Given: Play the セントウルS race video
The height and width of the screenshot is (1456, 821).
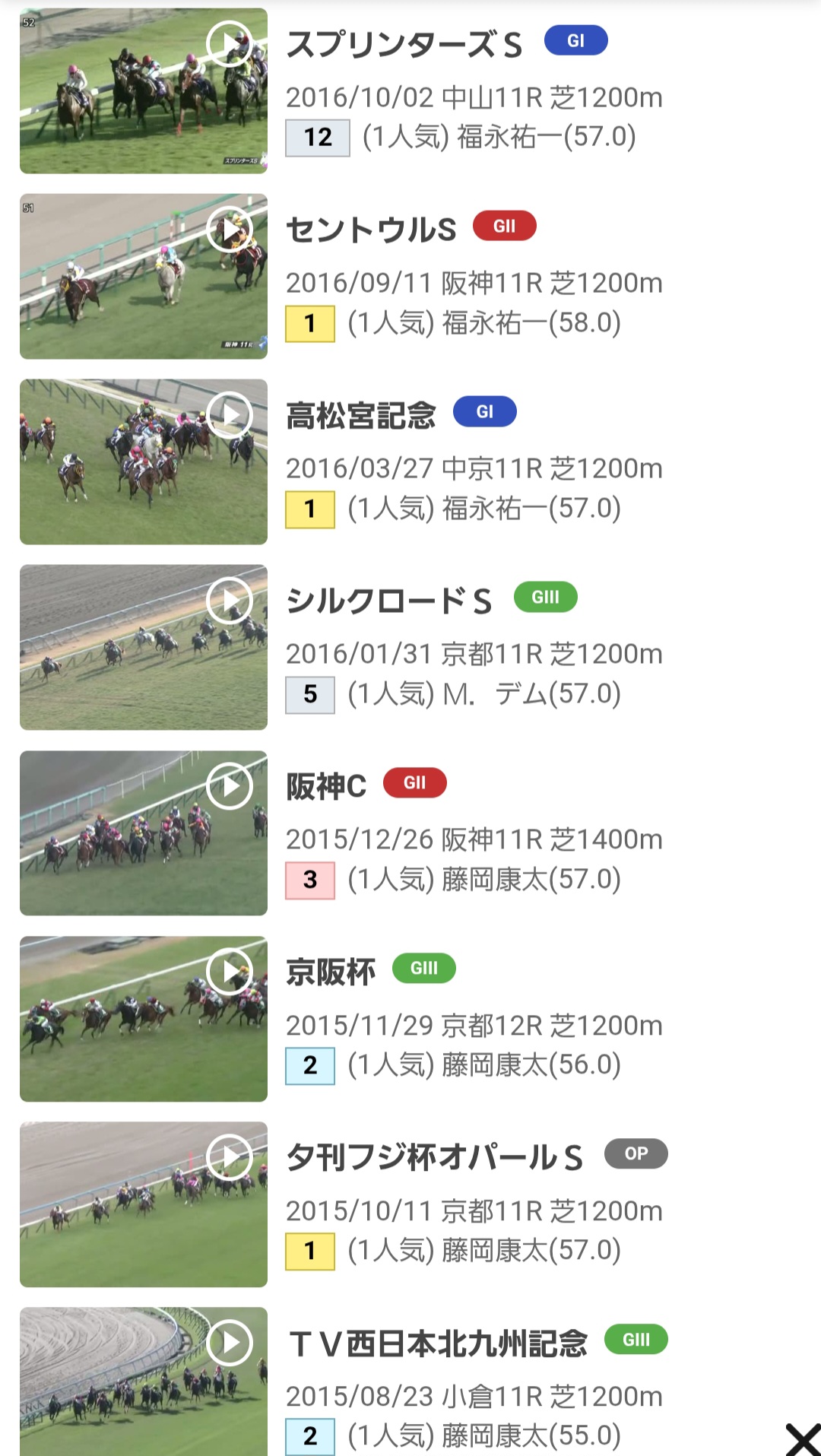Looking at the screenshot, I should 229,229.
